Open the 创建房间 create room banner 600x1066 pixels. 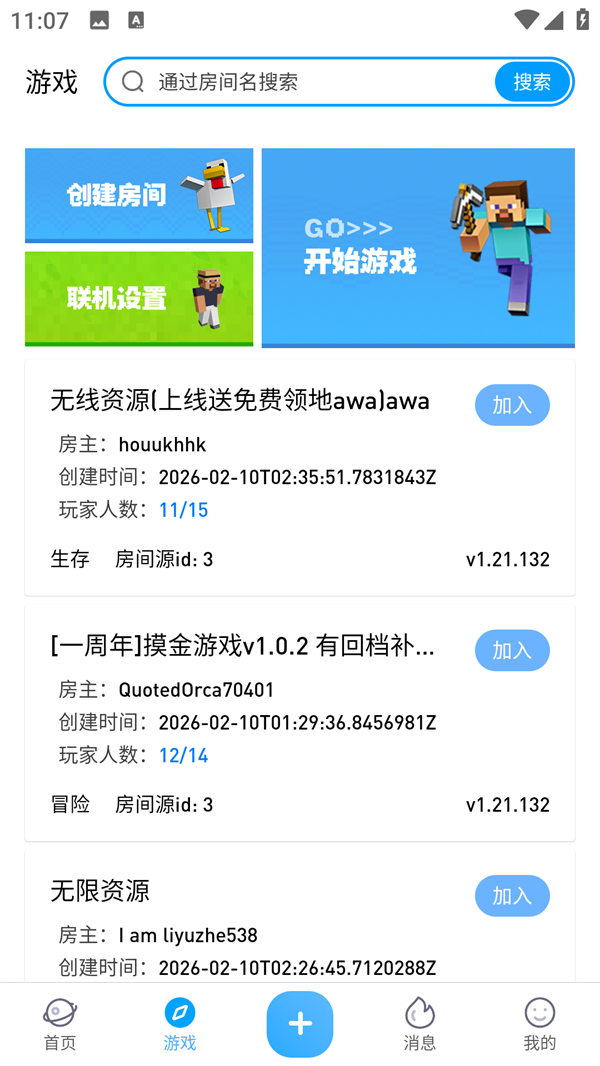[139, 194]
